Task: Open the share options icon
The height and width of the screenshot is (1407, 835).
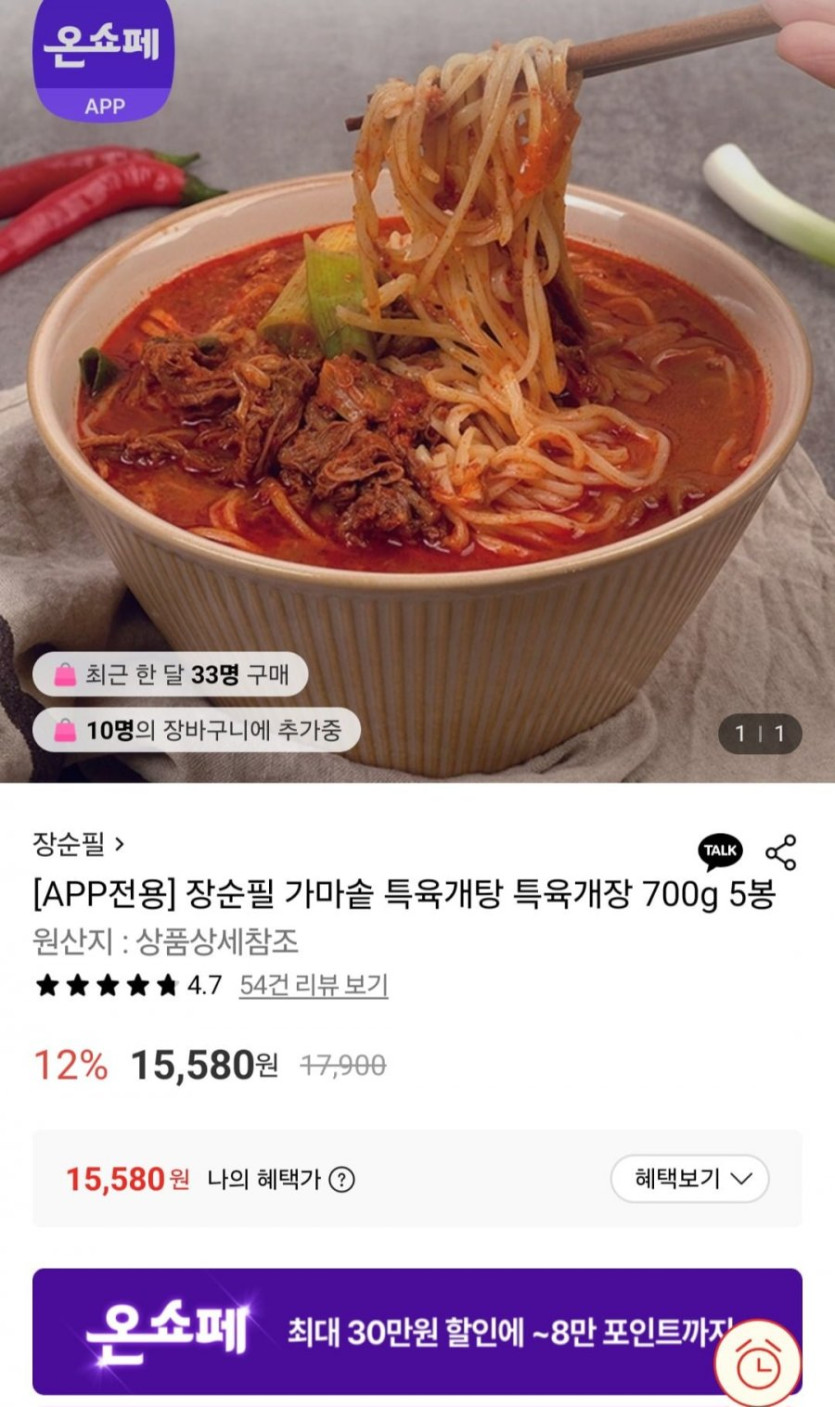Action: click(781, 853)
